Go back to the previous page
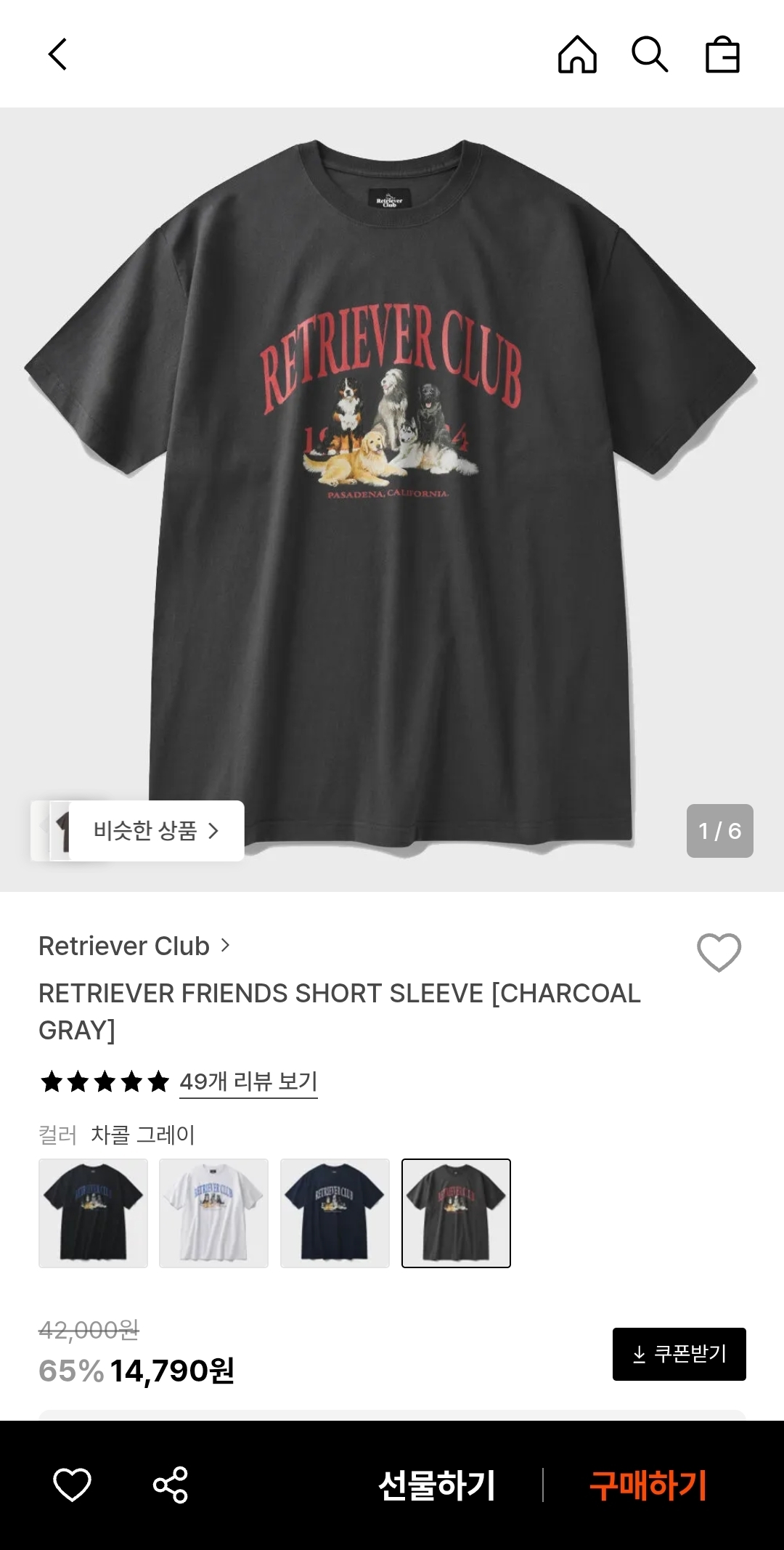784x1550 pixels. pyautogui.click(x=58, y=54)
